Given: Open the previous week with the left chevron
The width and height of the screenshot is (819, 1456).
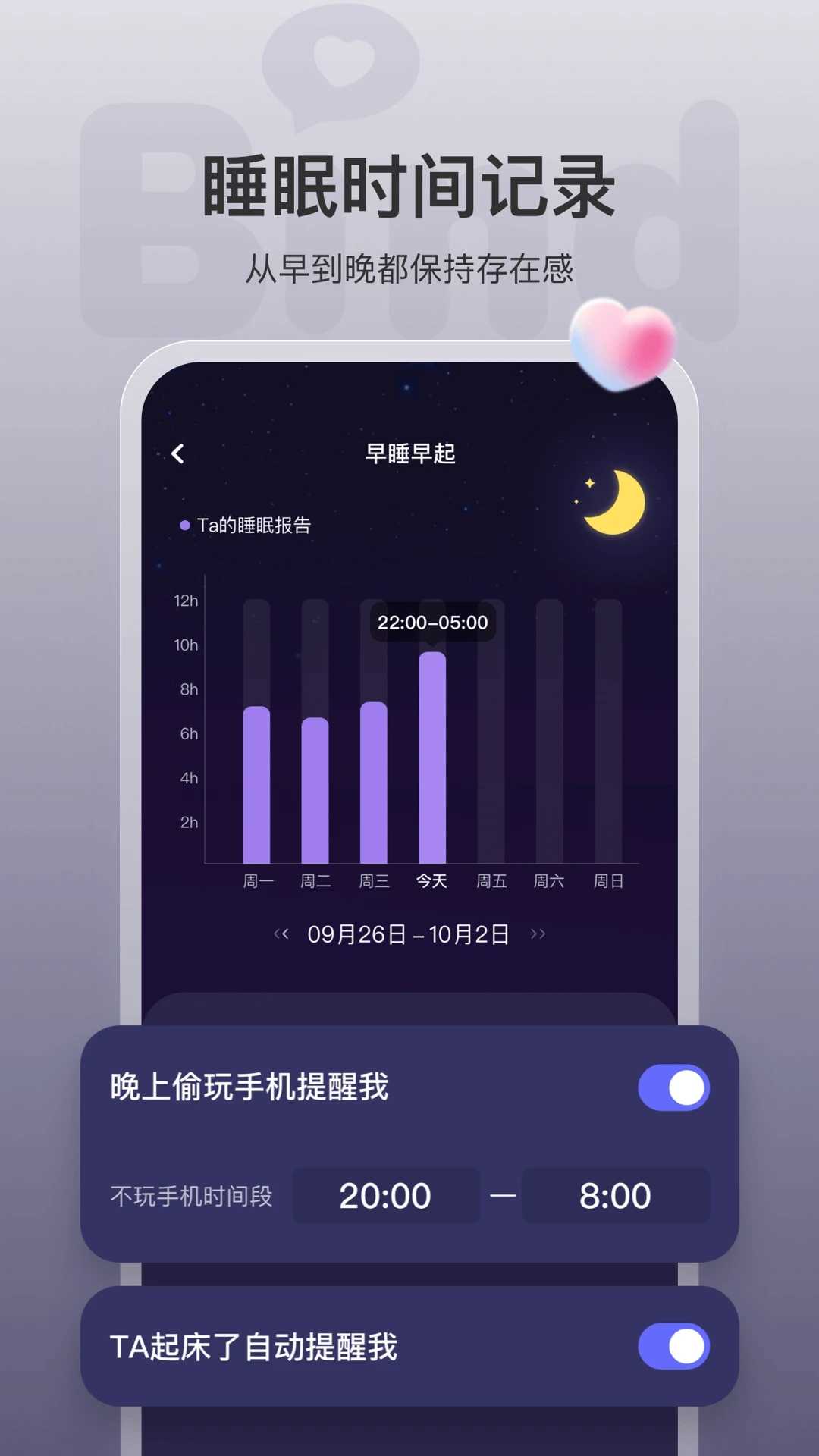Looking at the screenshot, I should click(x=281, y=935).
